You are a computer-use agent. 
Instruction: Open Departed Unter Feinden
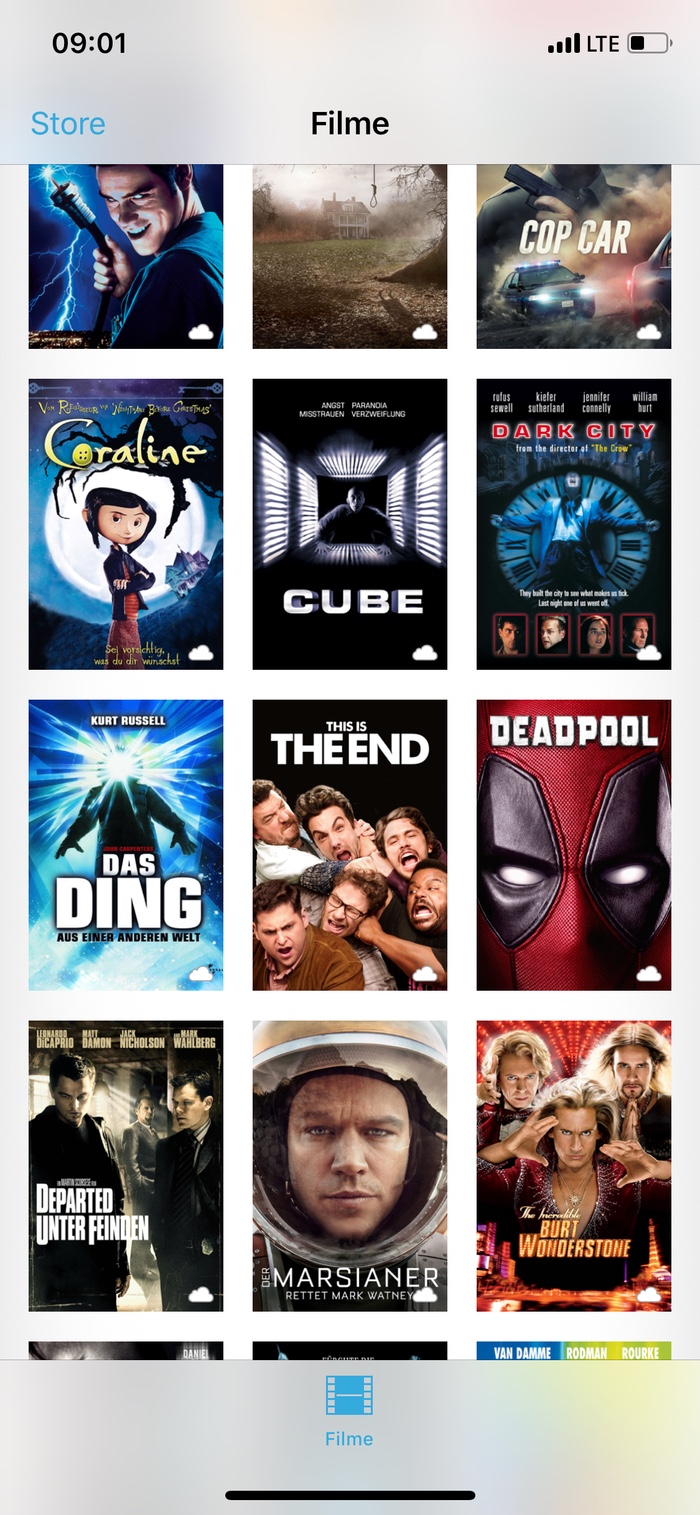[x=126, y=1165]
